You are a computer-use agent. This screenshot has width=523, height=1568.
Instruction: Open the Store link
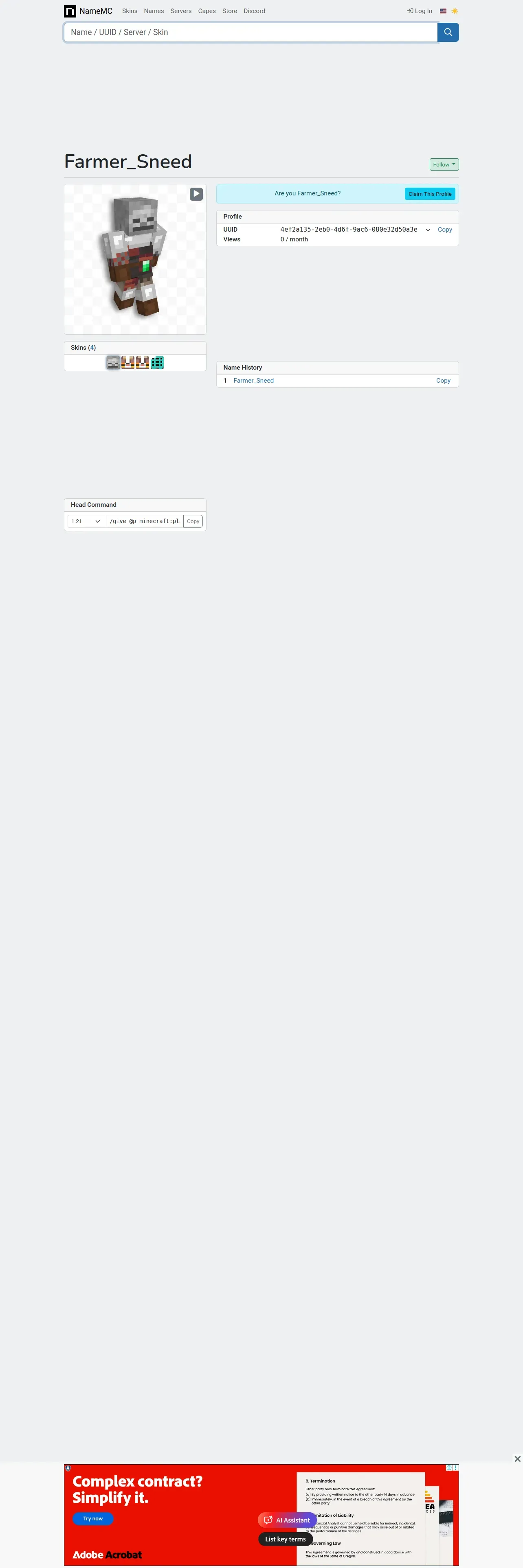pos(230,11)
